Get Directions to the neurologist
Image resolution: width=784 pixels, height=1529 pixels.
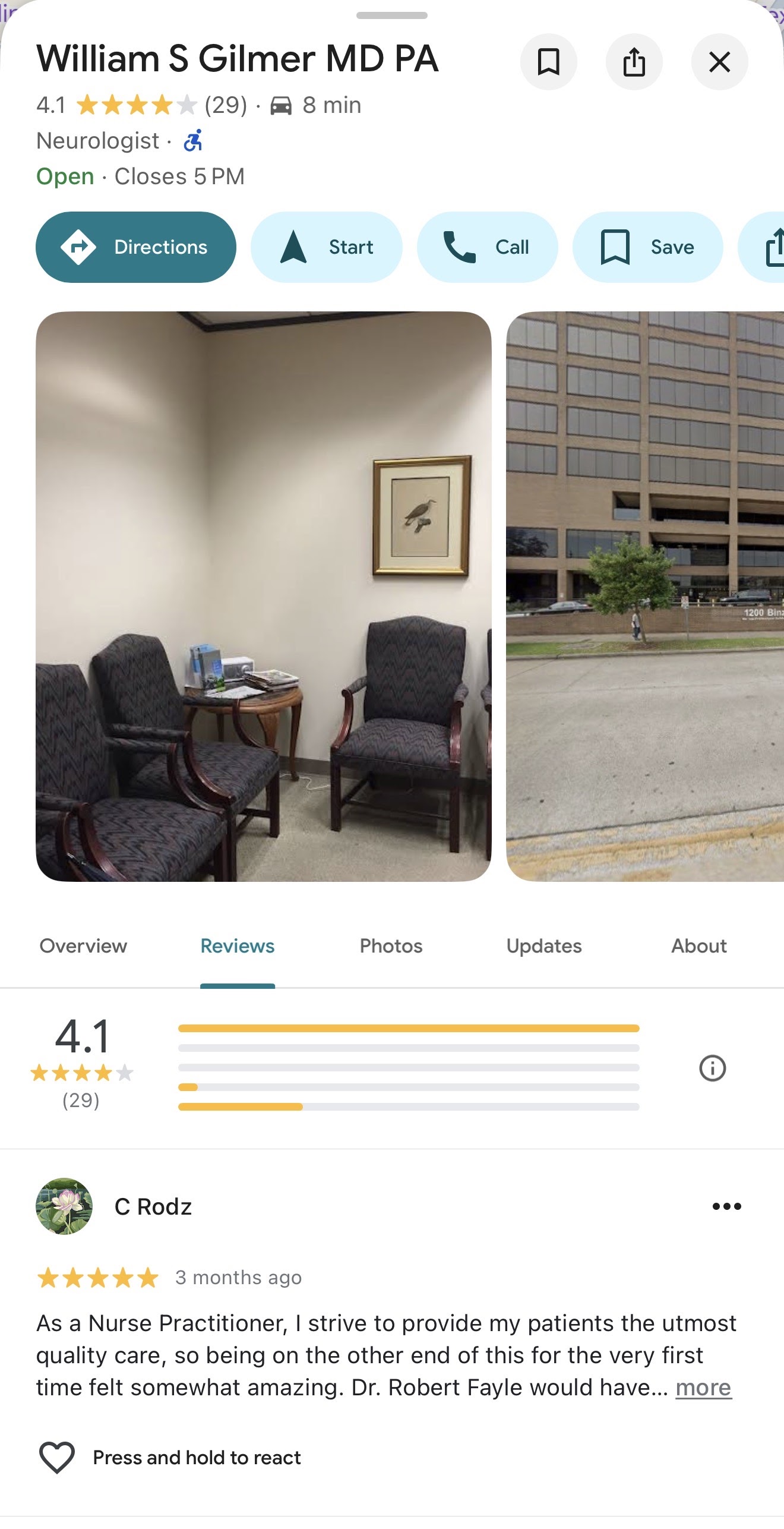(x=136, y=247)
